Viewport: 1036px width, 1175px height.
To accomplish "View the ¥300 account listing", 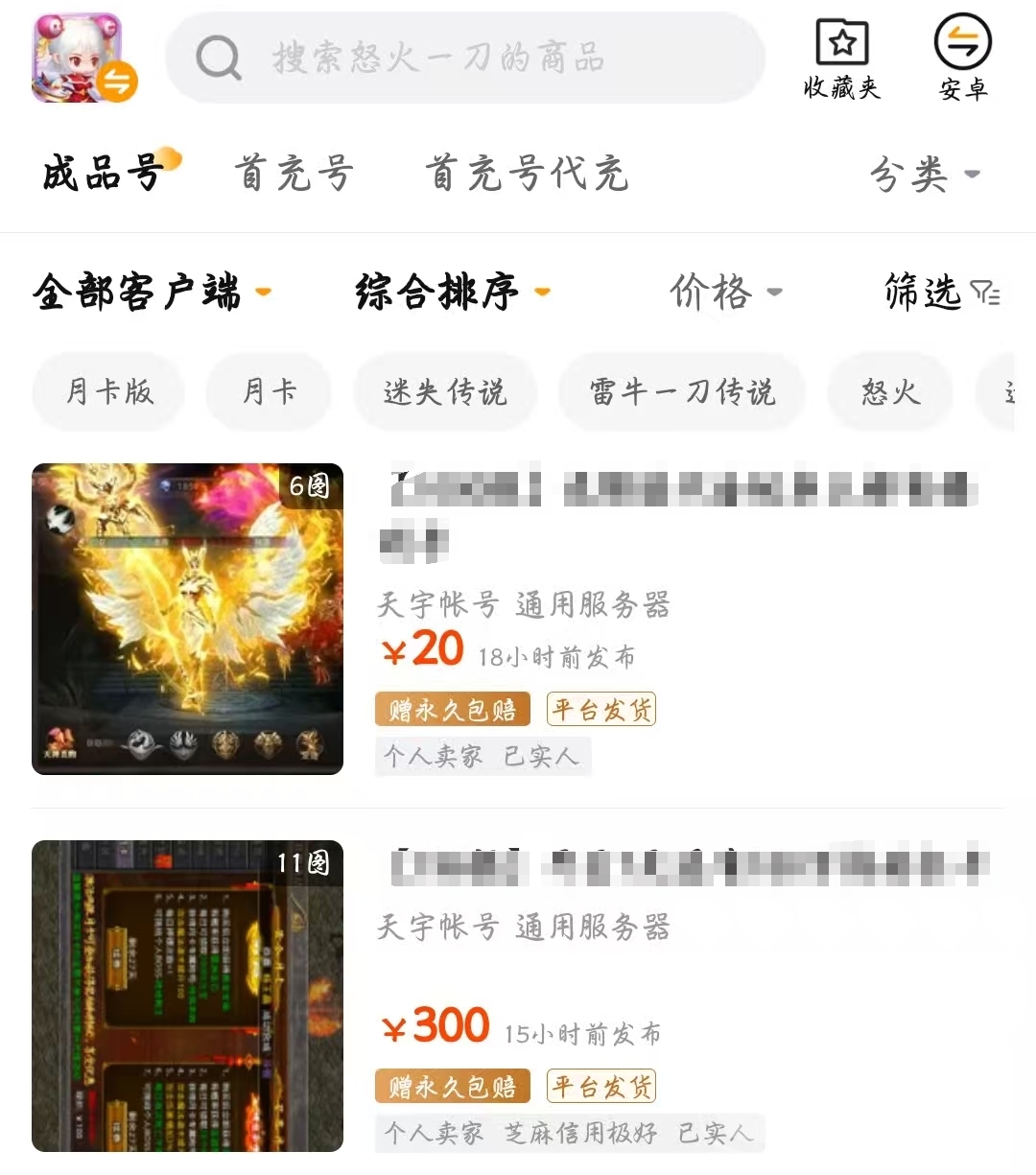I will (518, 996).
